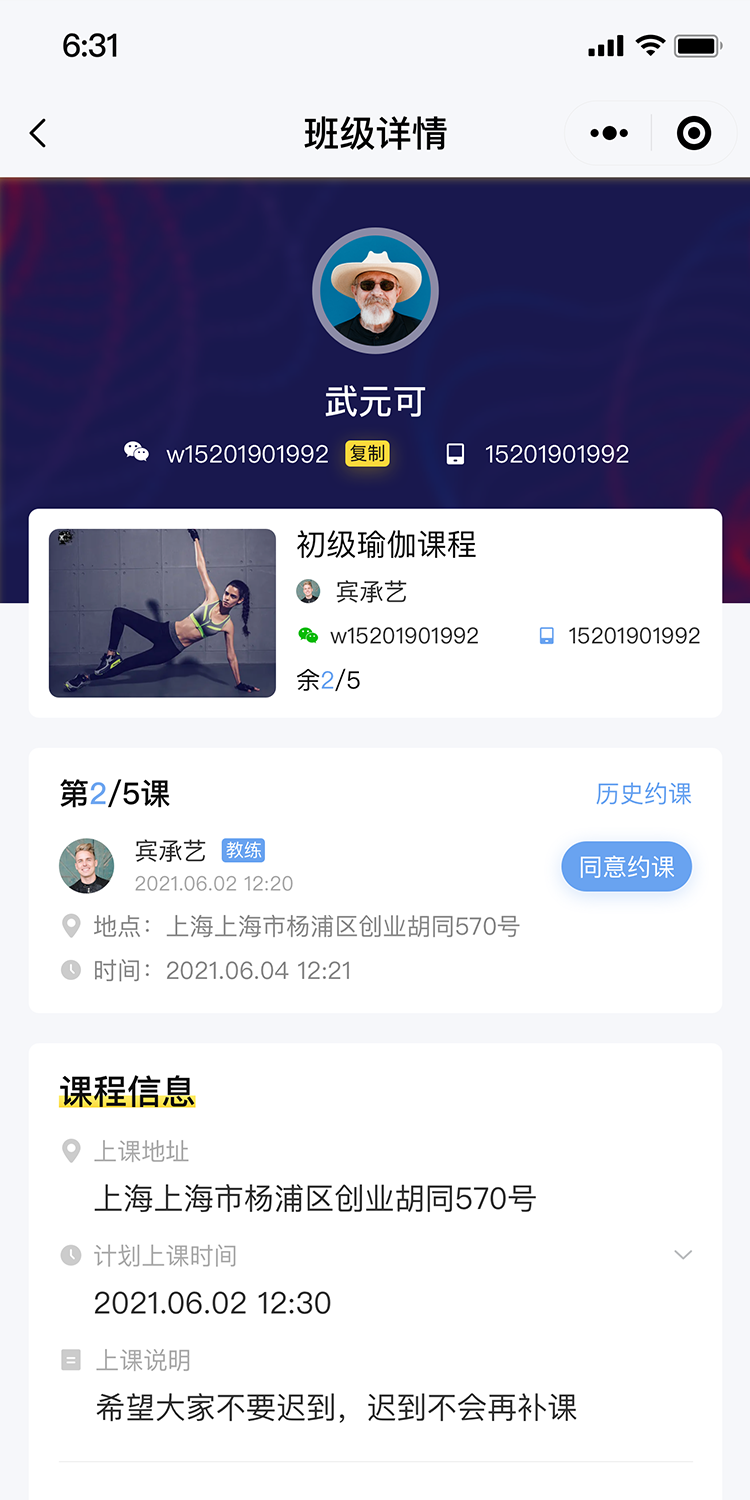
Task: Open the 初级瑜伽课程 course card
Action: pyautogui.click(x=375, y=613)
